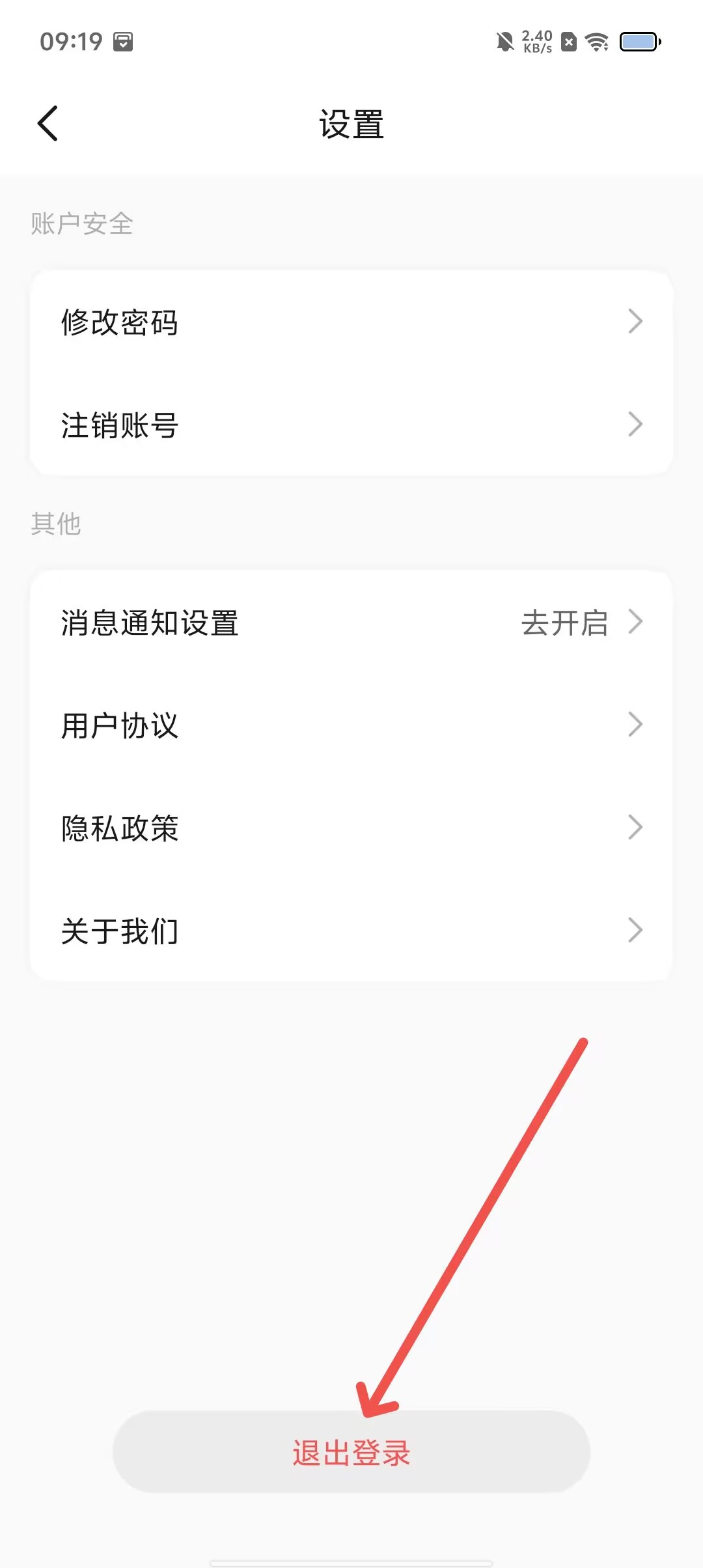Open the 关于我们 page
This screenshot has width=703, height=1568.
point(351,931)
